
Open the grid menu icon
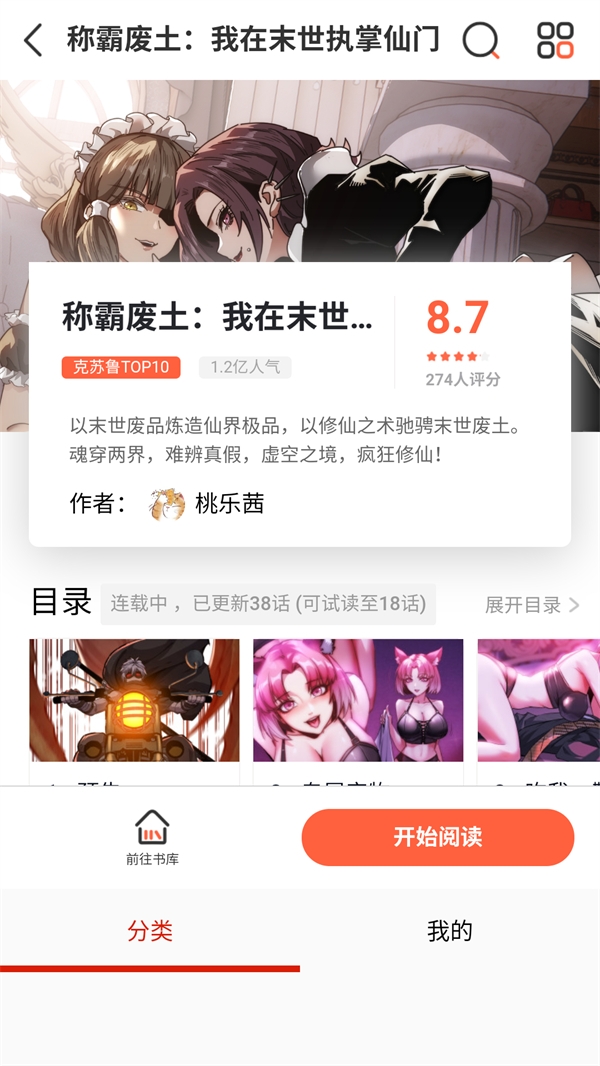555,41
